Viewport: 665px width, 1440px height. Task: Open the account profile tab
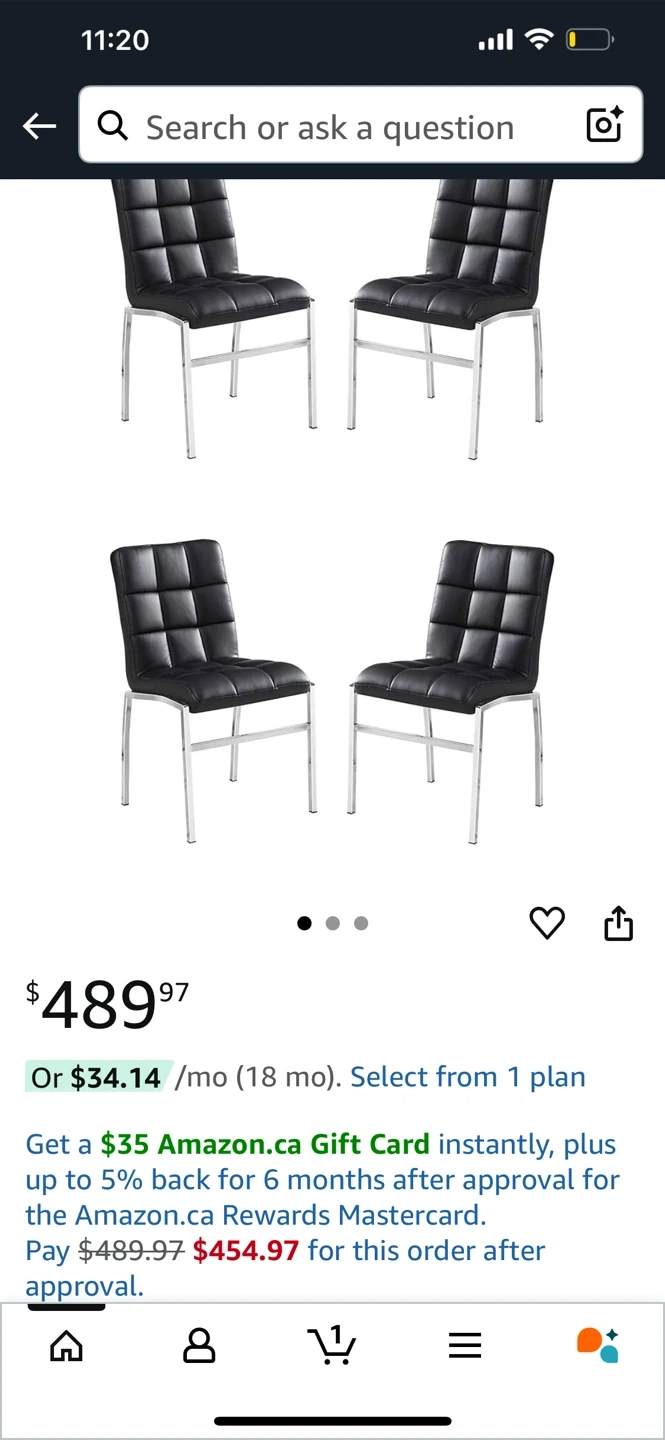coord(199,1347)
